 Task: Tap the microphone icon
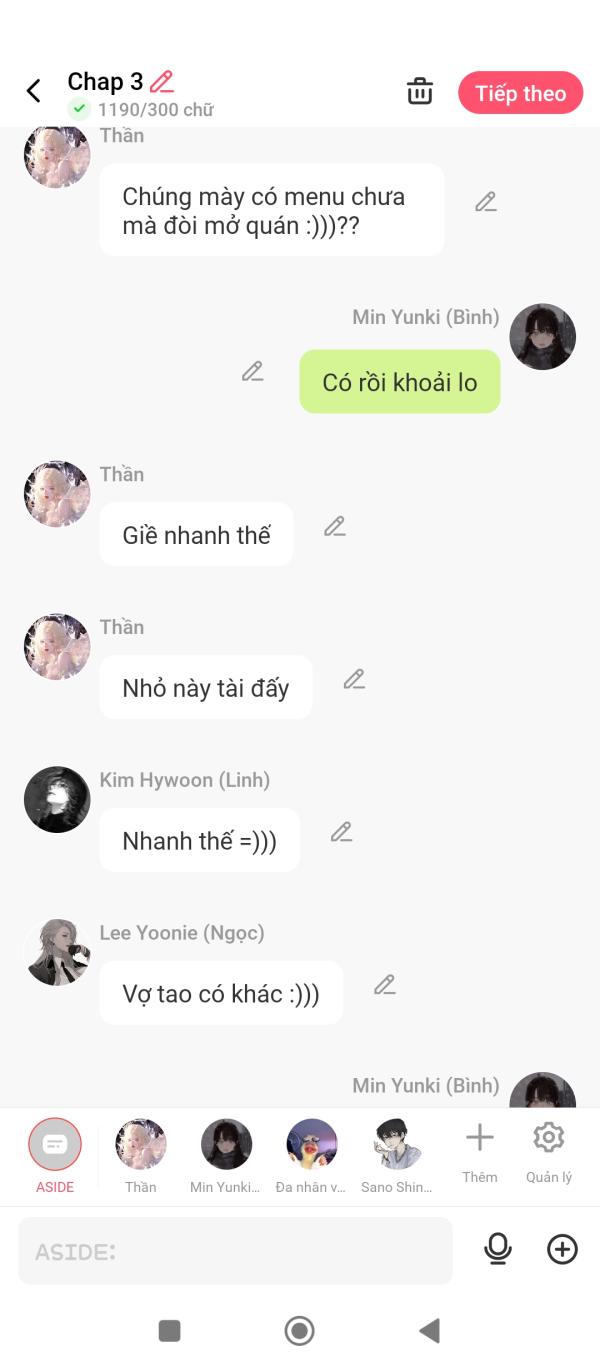[498, 1249]
